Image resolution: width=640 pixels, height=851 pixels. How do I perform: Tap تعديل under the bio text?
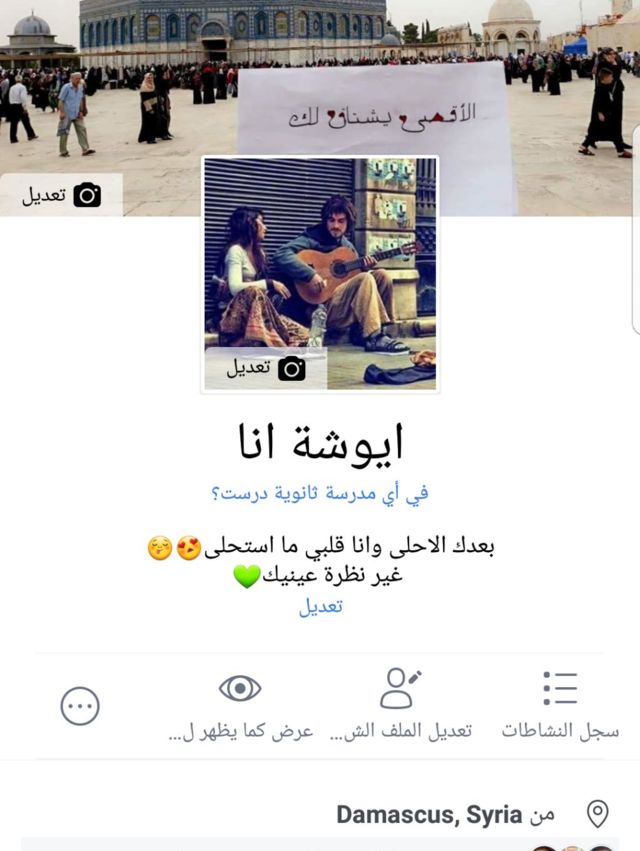tap(320, 606)
